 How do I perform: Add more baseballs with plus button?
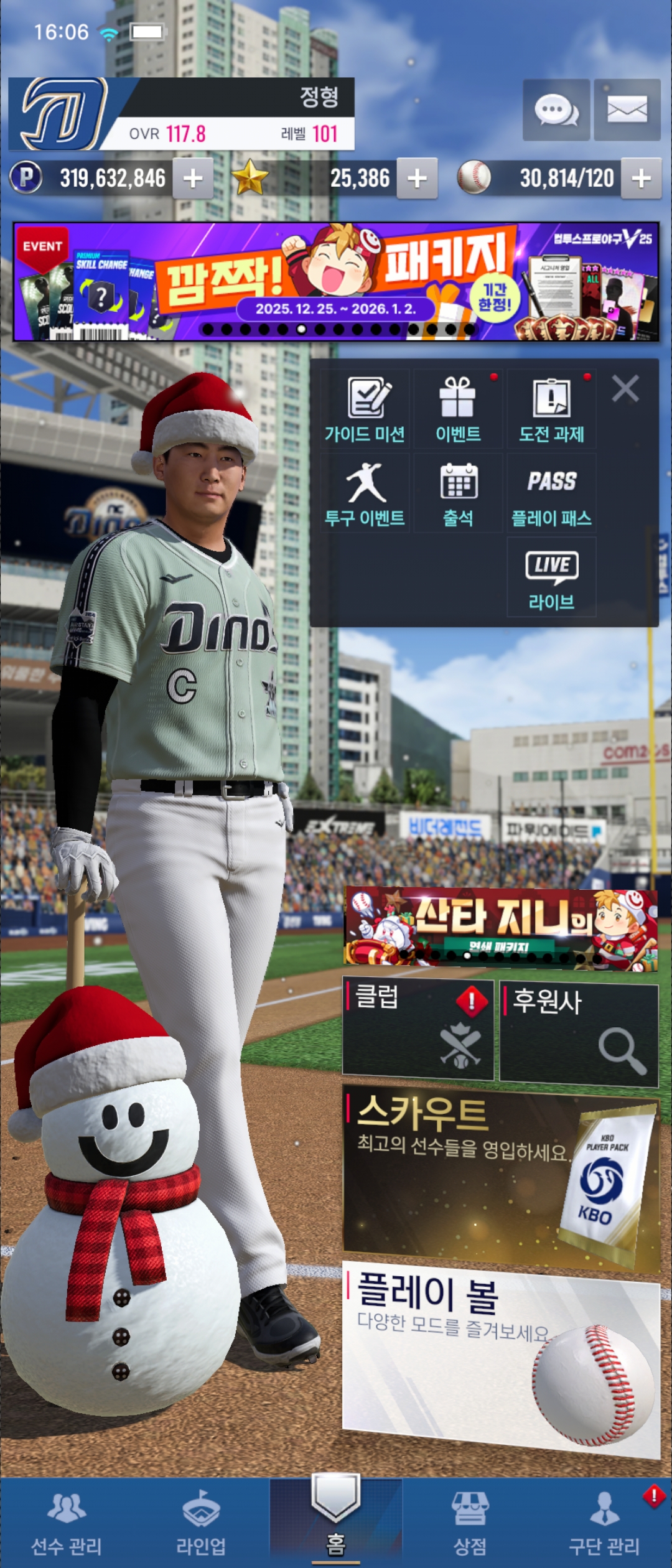(x=641, y=179)
